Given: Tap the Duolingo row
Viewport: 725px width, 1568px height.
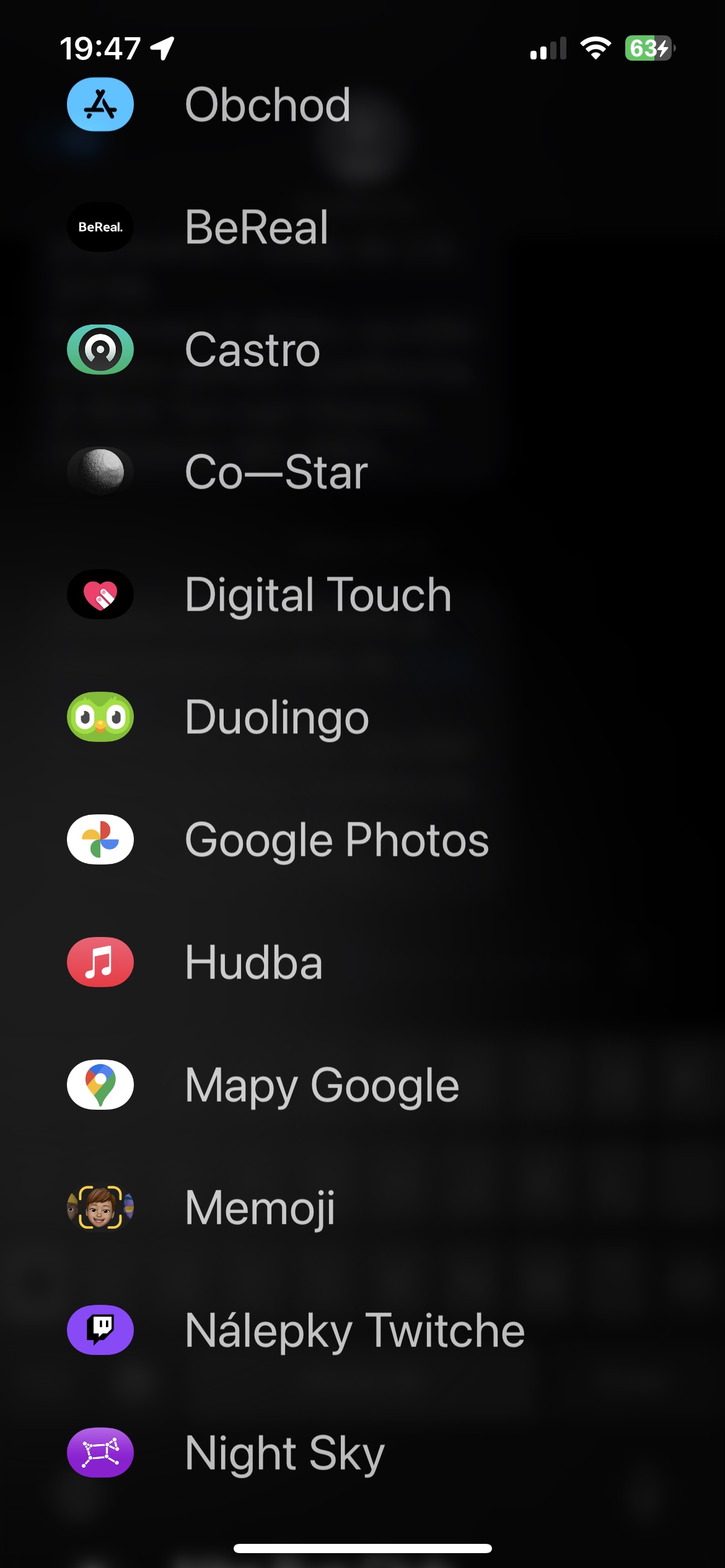Looking at the screenshot, I should pos(277,718).
